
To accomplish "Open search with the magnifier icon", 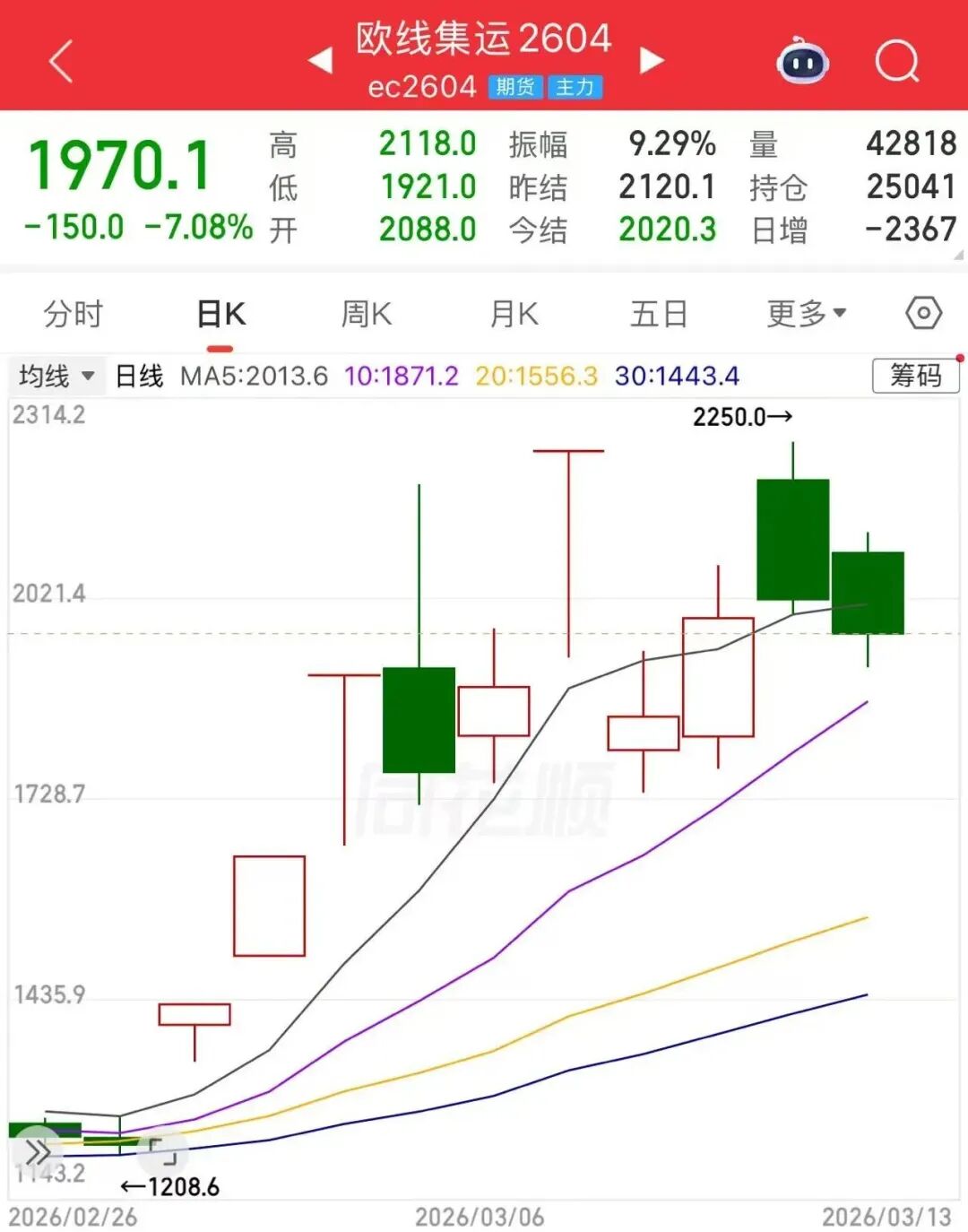I will pyautogui.click(x=896, y=62).
